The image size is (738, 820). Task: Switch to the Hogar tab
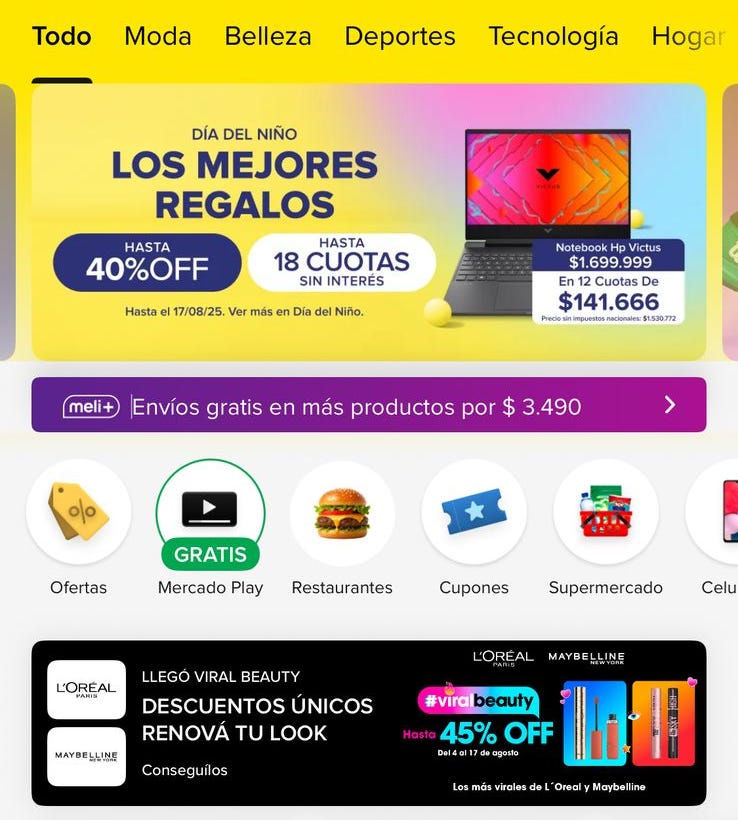(688, 37)
